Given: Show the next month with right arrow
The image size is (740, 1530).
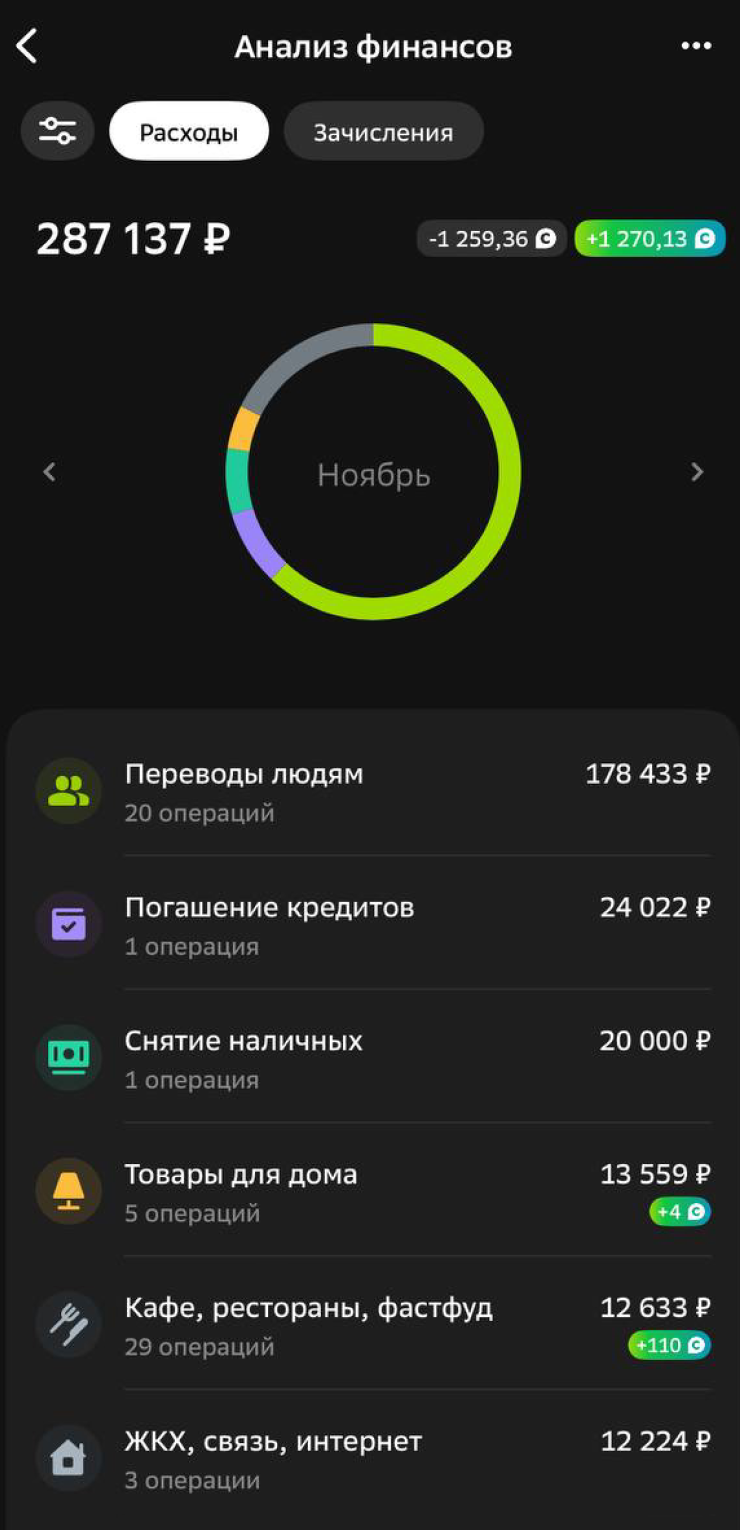Looking at the screenshot, I should coord(697,473).
